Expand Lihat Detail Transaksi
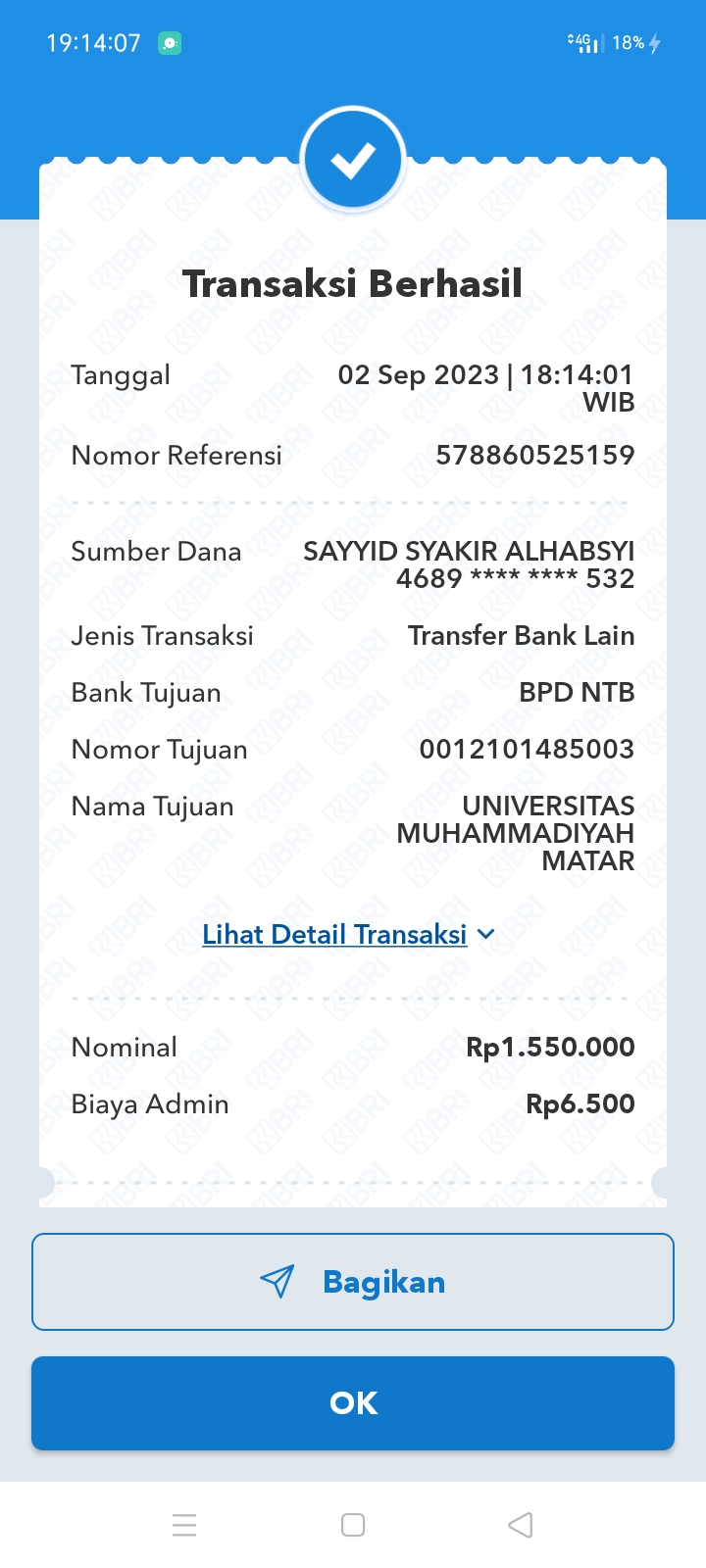 click(348, 935)
